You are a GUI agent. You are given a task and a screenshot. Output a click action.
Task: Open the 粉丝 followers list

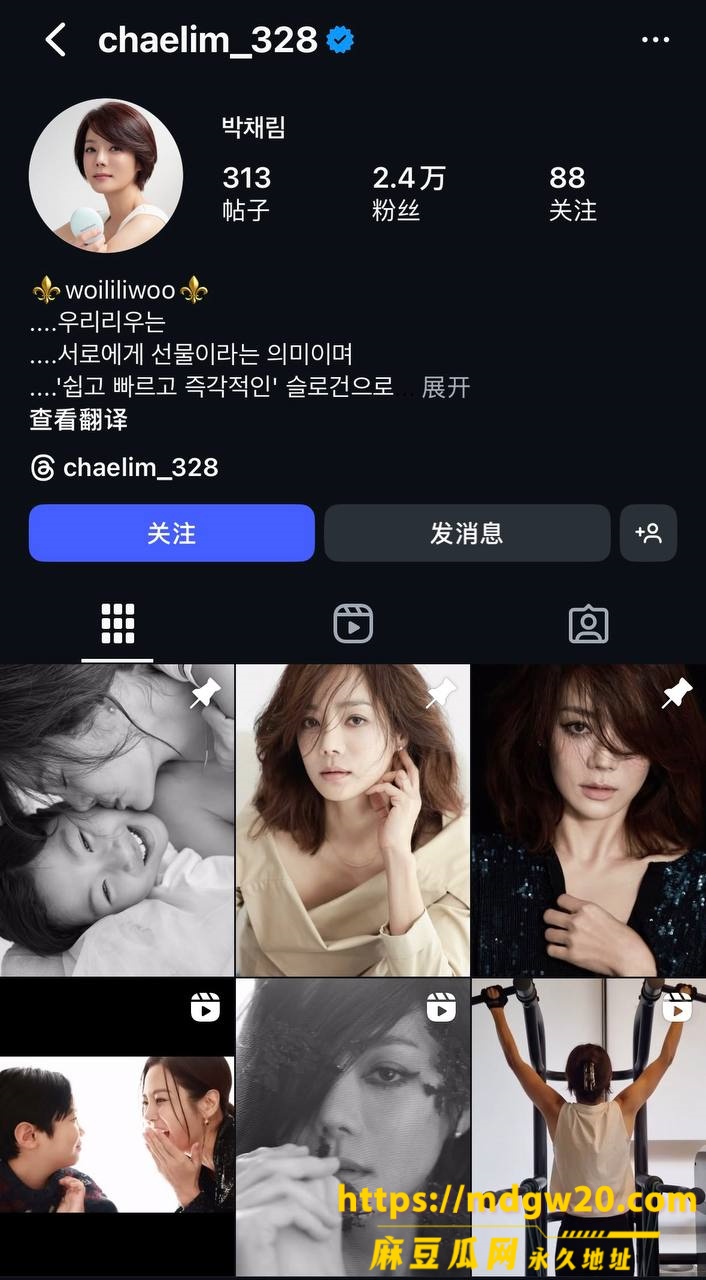(x=408, y=192)
